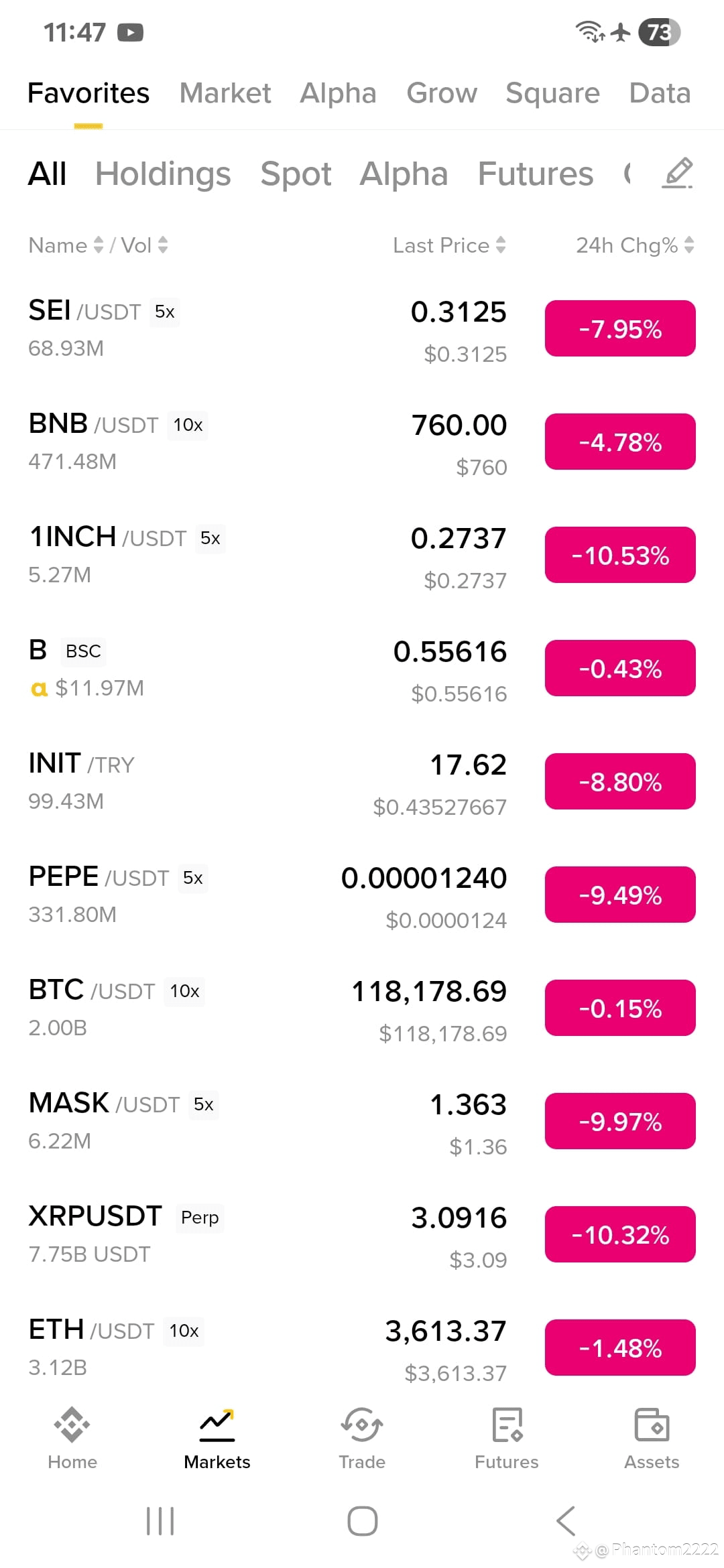Tap the system back button
This screenshot has height=1568, width=724.
566,1521
